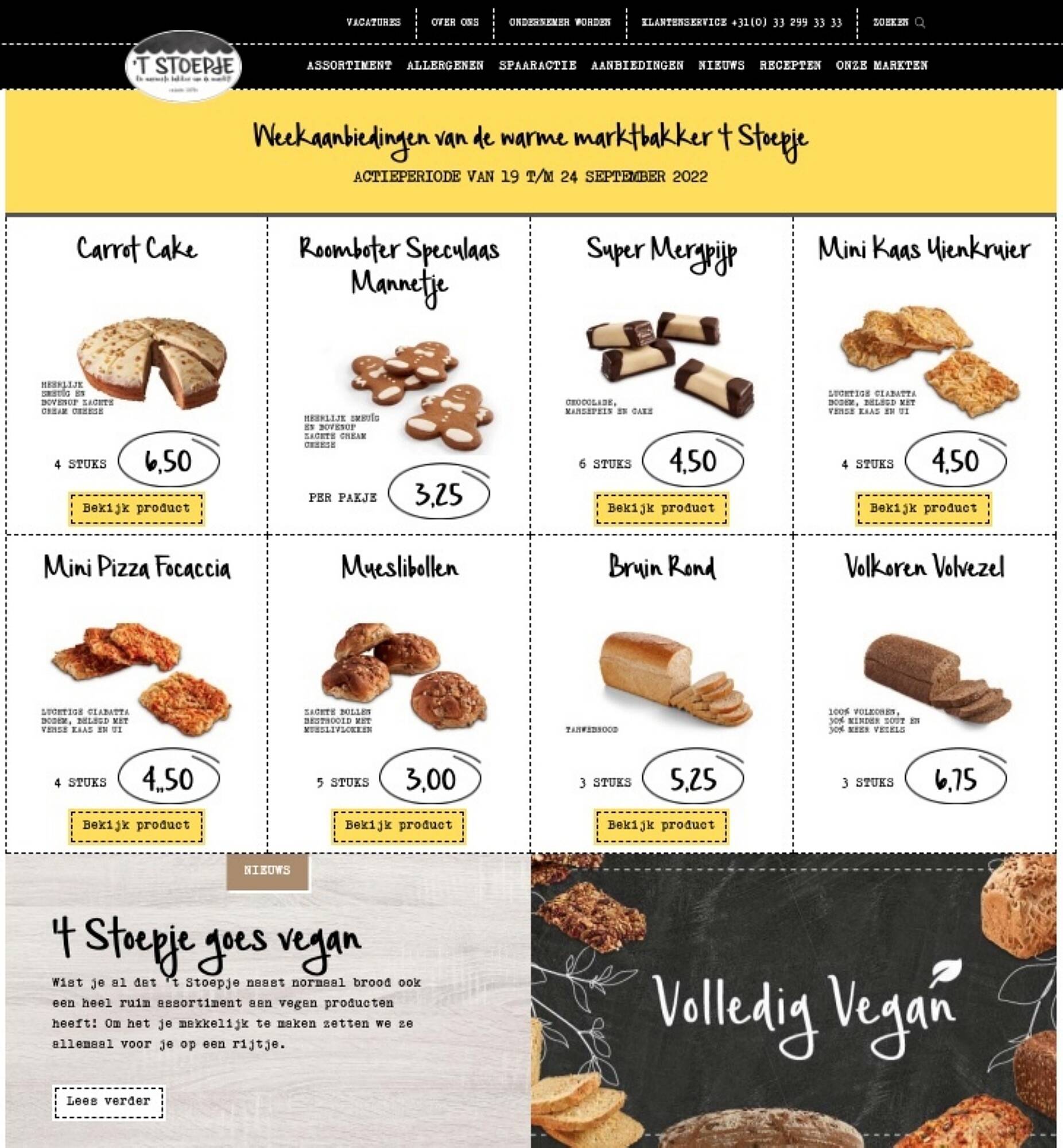
Task: Open Mini Pizza Focaccia product details
Action: tap(137, 825)
